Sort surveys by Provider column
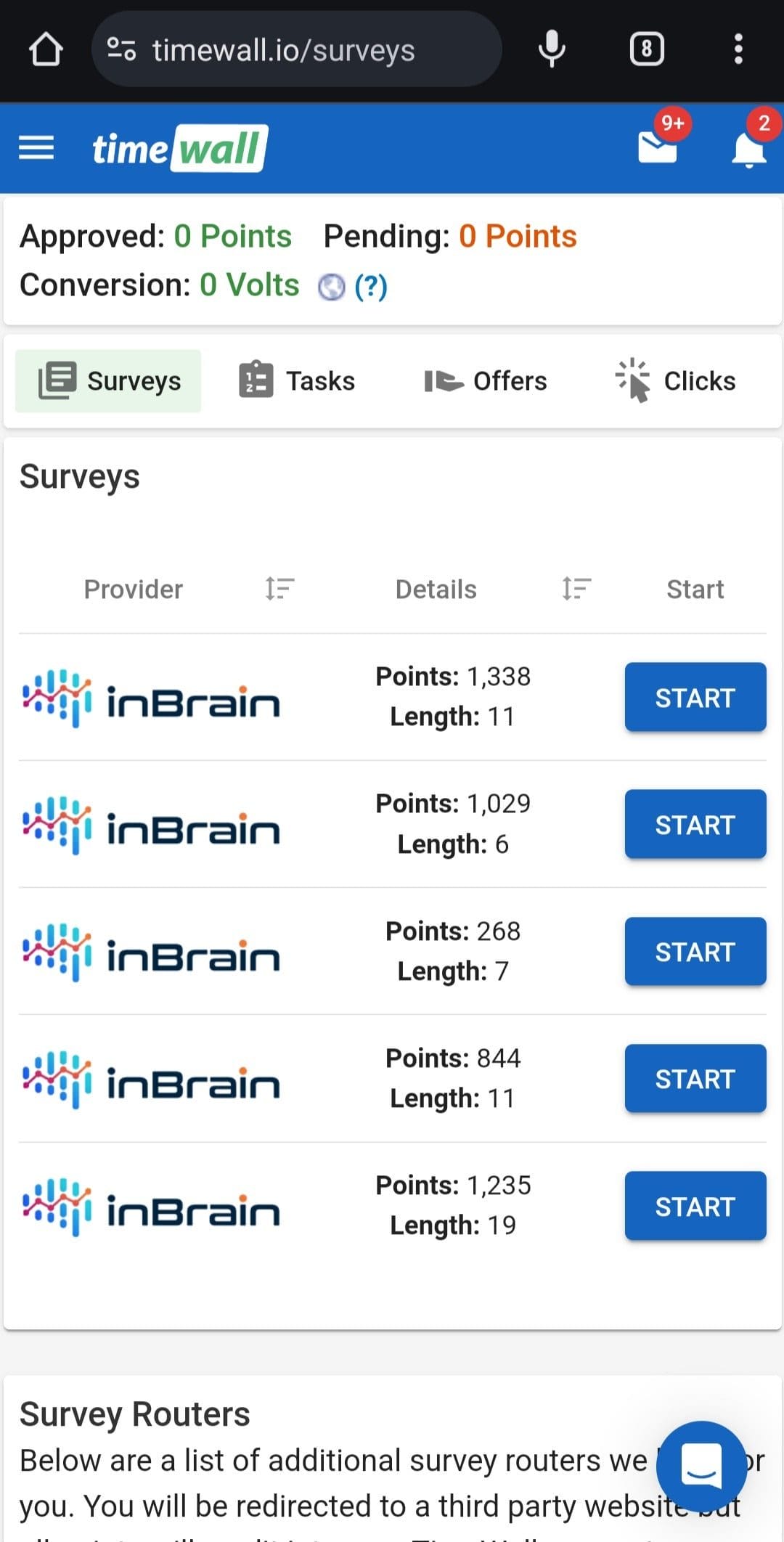 pyautogui.click(x=279, y=588)
